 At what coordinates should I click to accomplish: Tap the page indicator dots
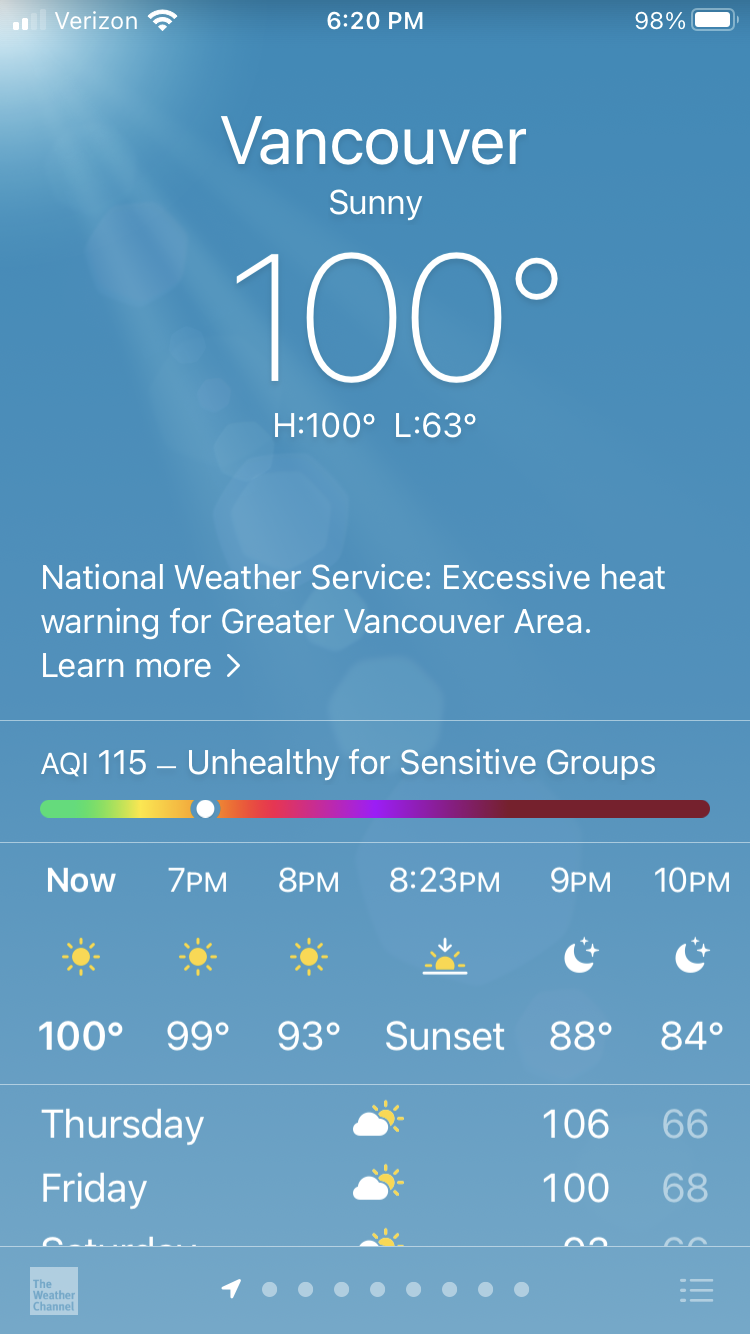click(394, 1290)
